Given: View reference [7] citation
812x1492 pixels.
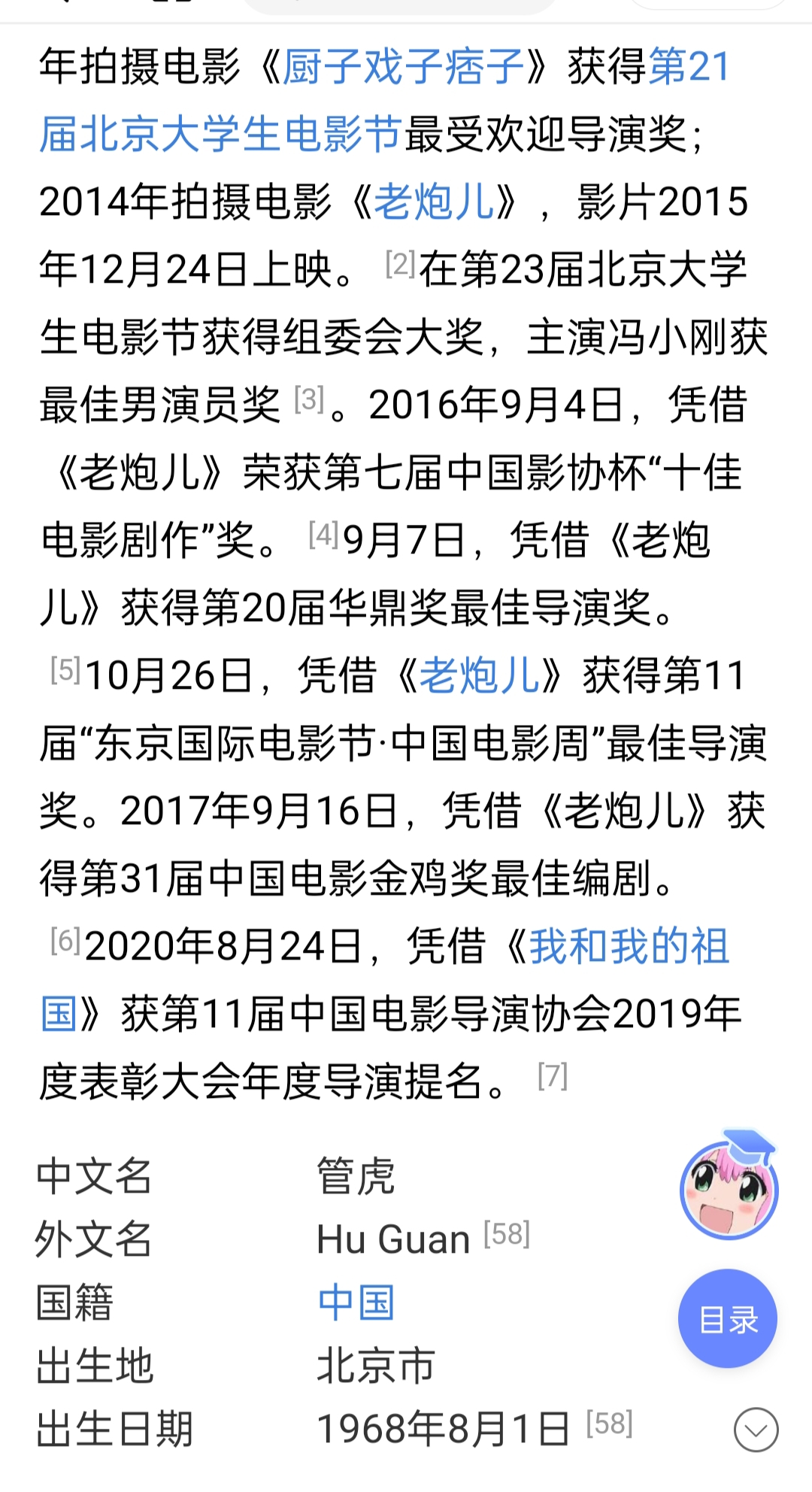Looking at the screenshot, I should (x=553, y=1076).
